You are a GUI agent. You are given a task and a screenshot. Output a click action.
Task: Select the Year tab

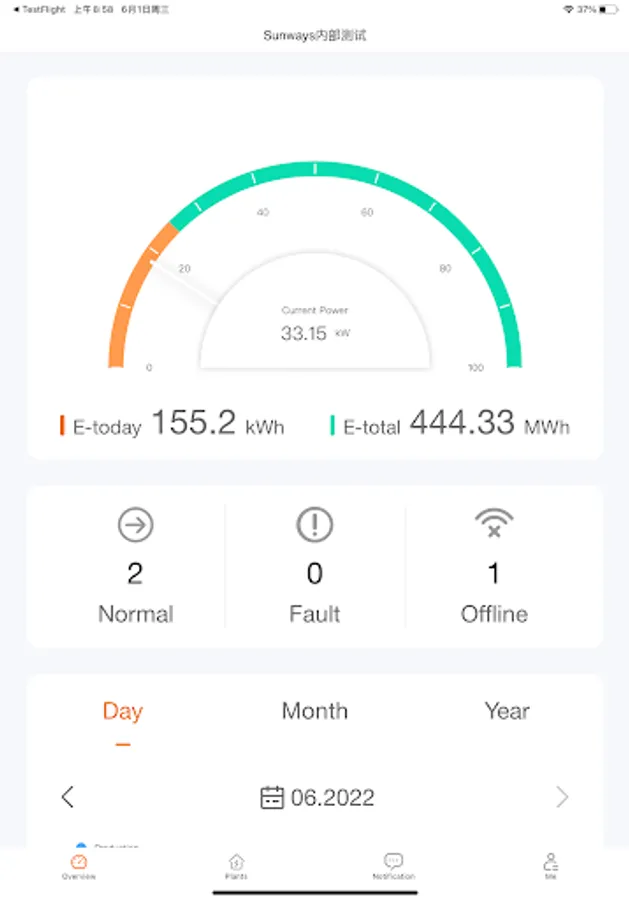pyautogui.click(x=506, y=711)
